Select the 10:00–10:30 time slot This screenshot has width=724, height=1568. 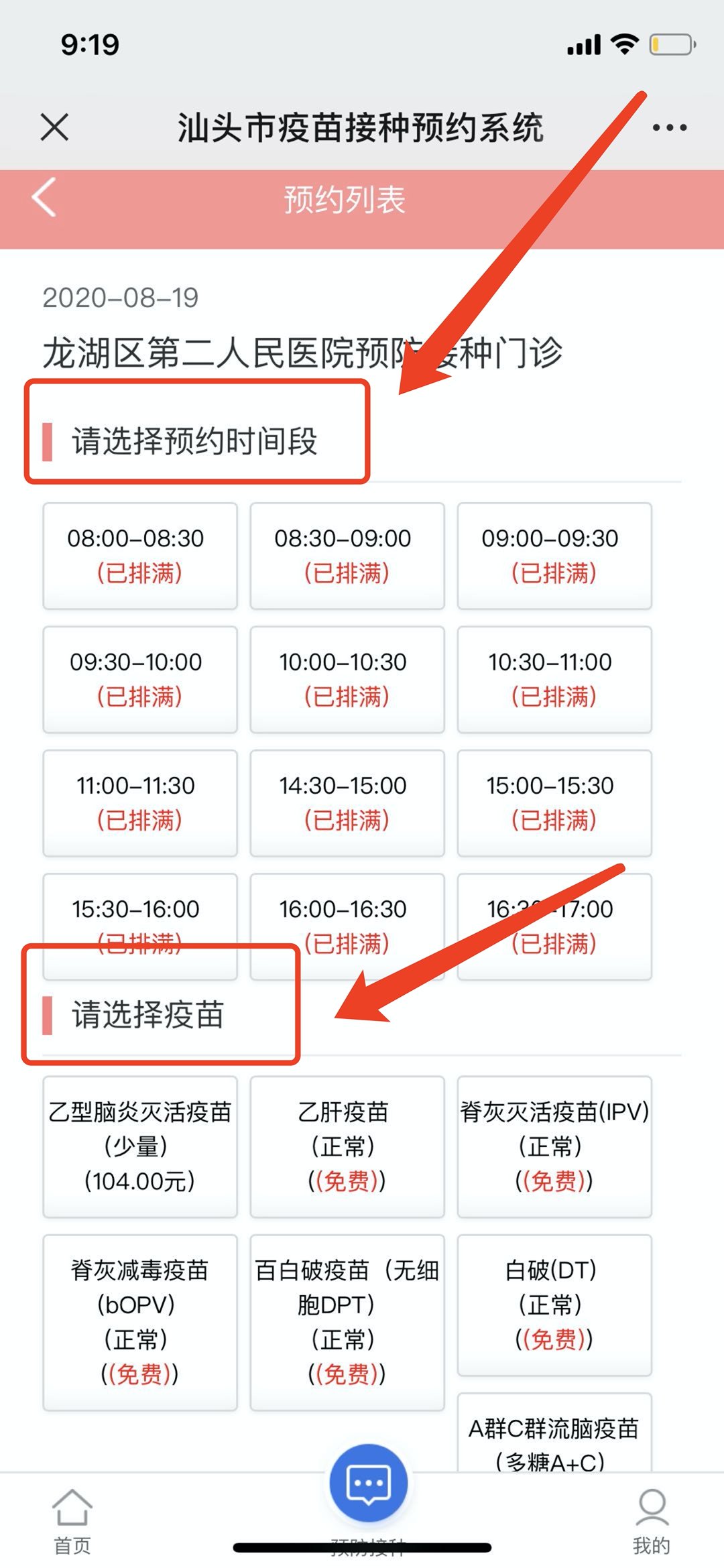click(347, 679)
